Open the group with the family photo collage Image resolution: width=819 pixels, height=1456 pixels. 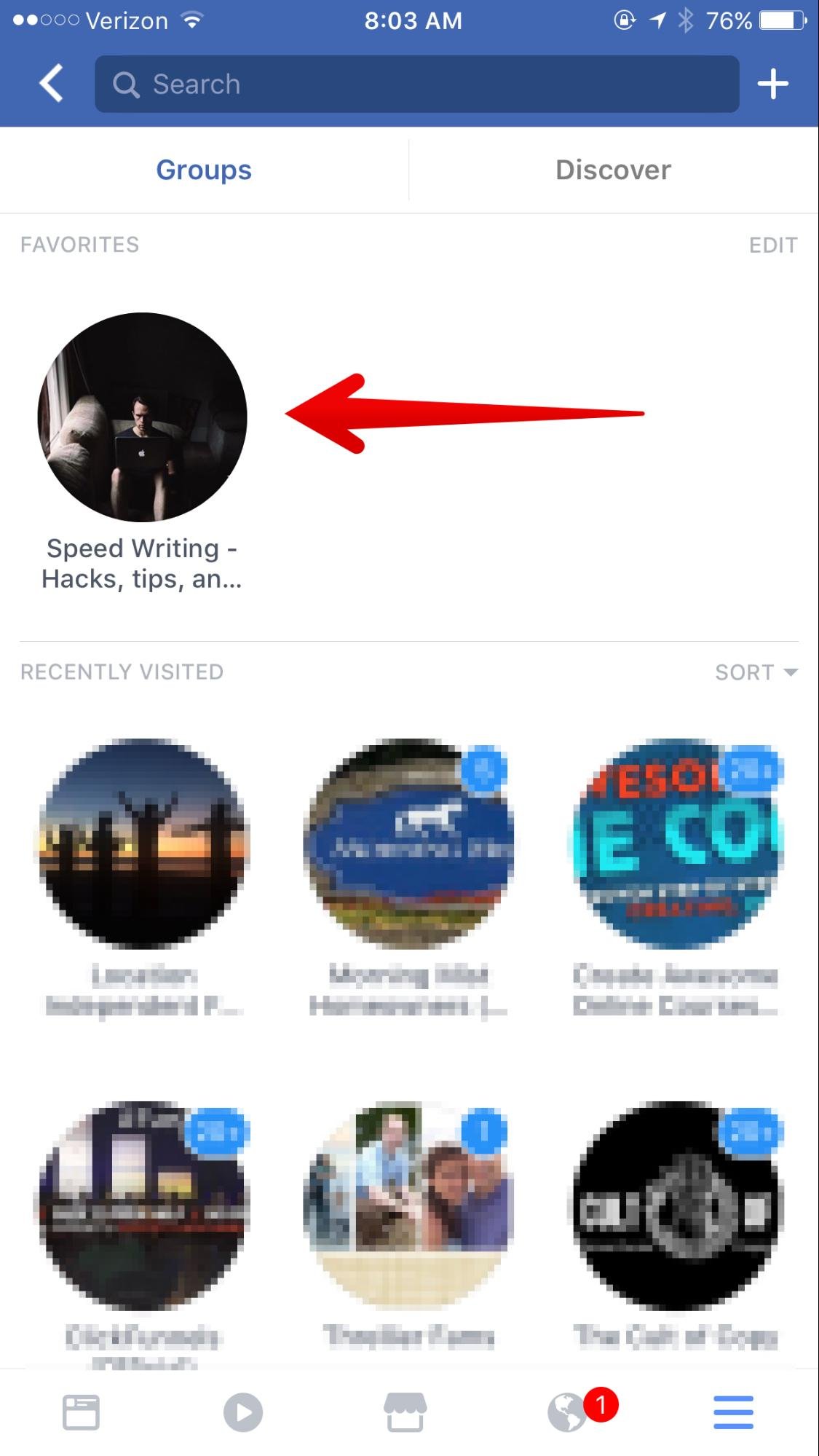pyautogui.click(x=408, y=1206)
